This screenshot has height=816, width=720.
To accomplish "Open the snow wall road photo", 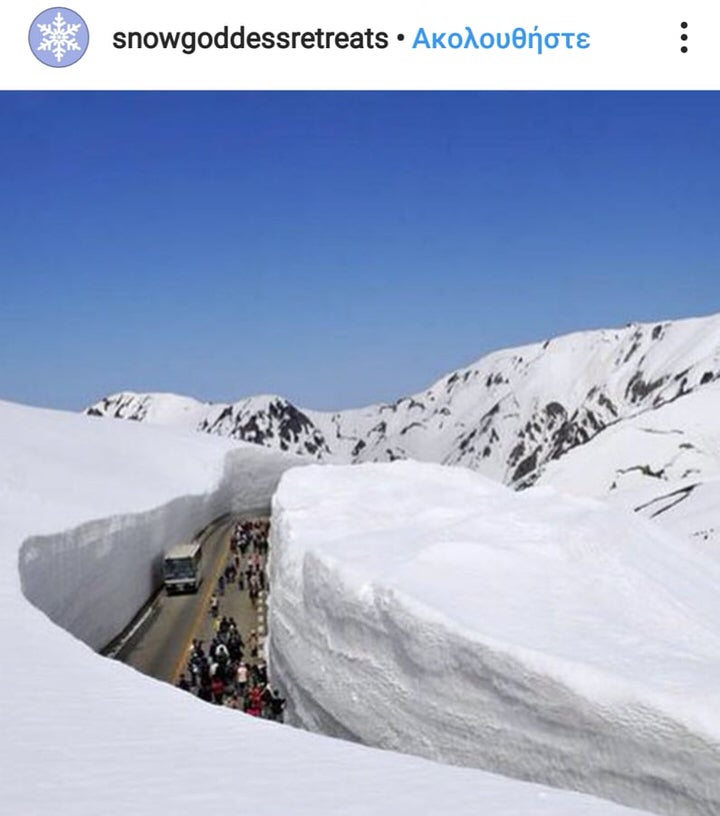I will click(x=360, y=452).
